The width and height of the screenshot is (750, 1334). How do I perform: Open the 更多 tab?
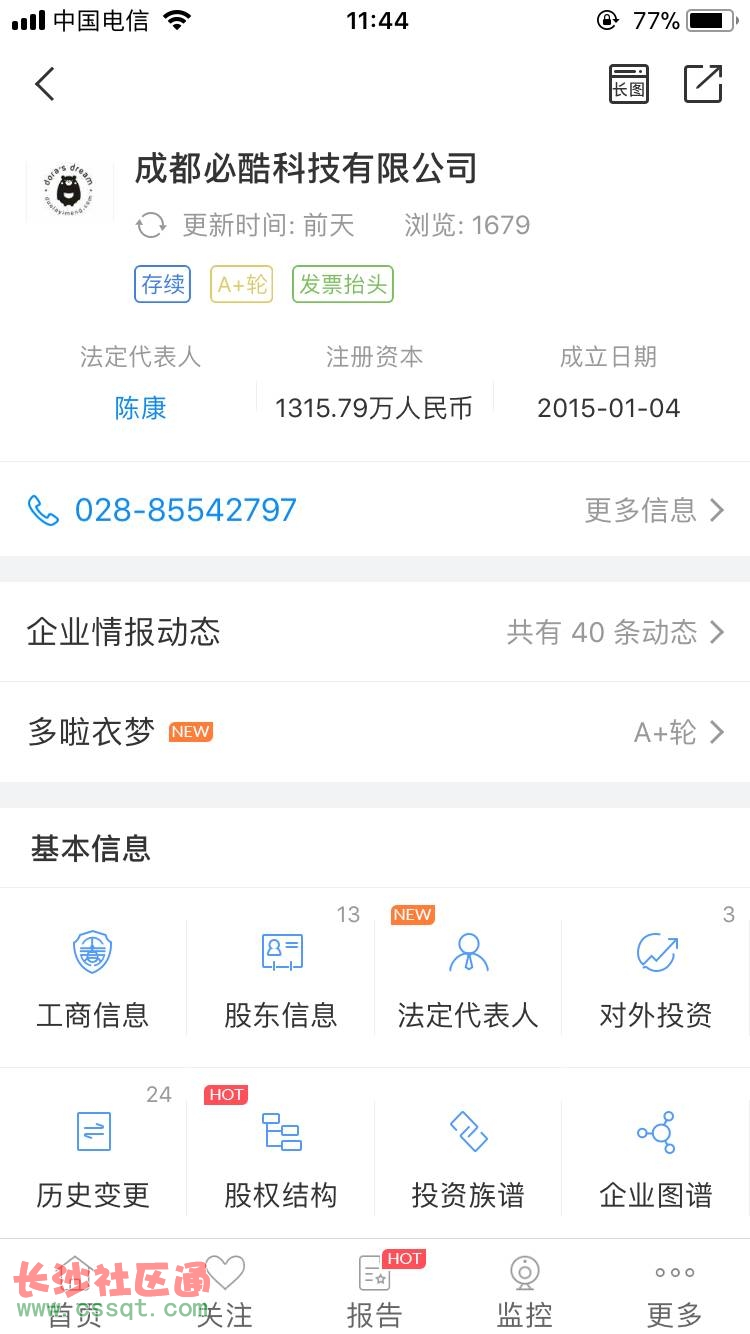pyautogui.click(x=675, y=1290)
